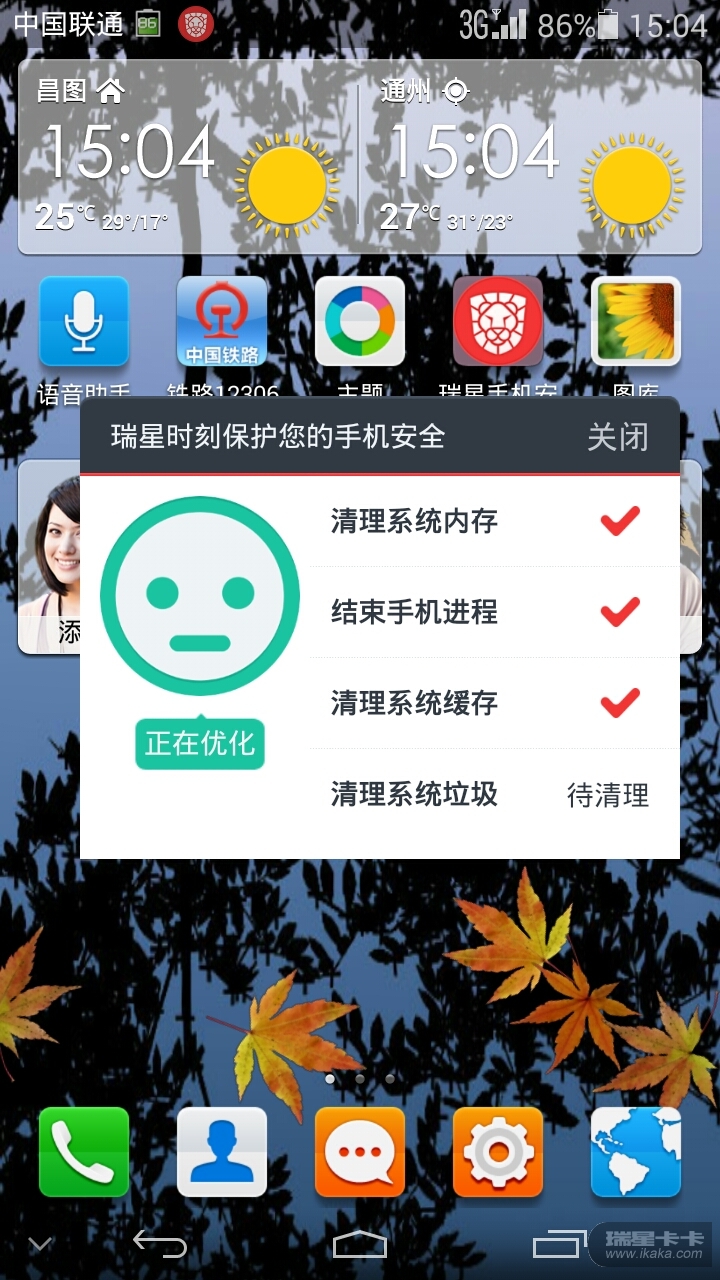
Task: Open the messaging app in the dock
Action: pos(360,1152)
